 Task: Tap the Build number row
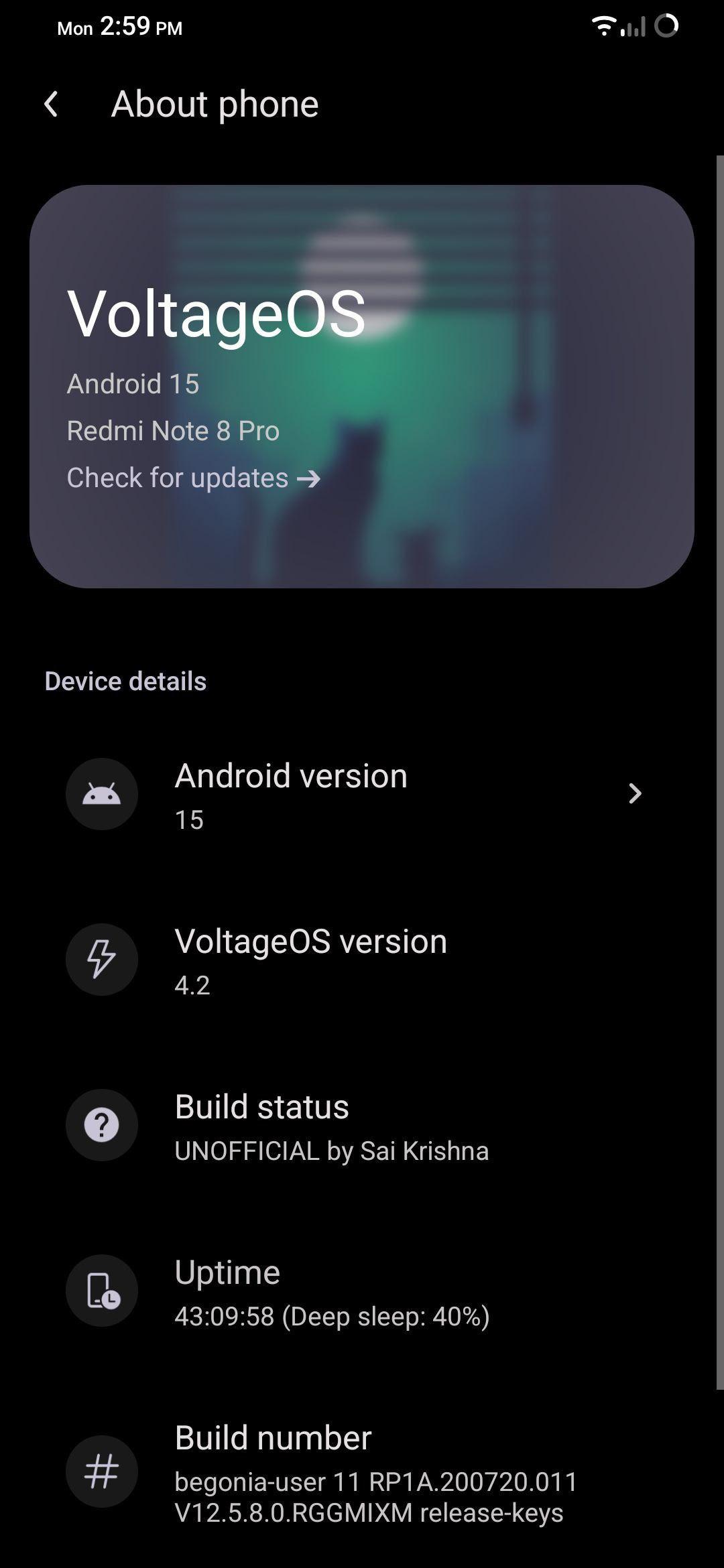362,1472
